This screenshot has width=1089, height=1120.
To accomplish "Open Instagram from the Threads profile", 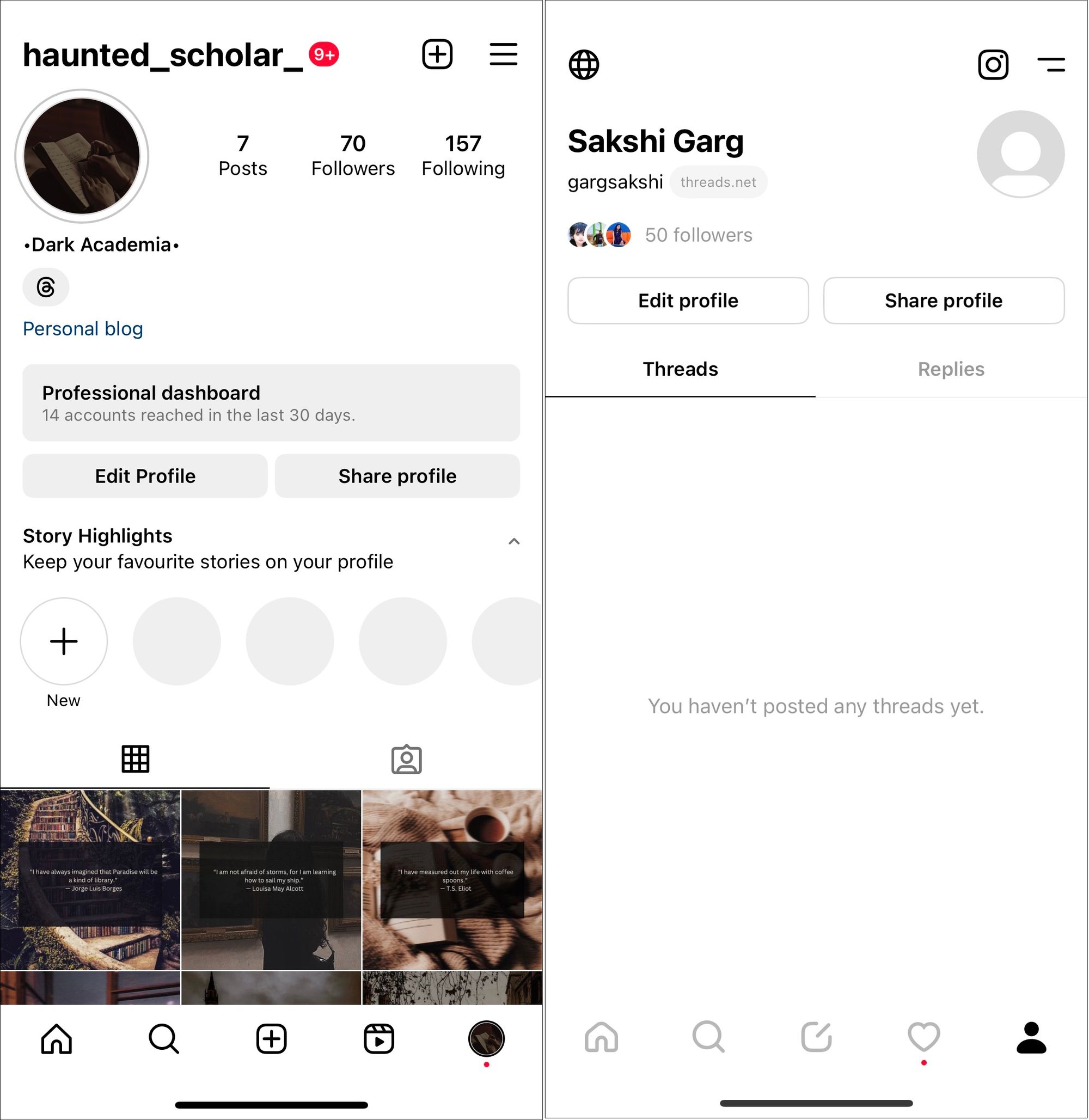I will point(993,65).
